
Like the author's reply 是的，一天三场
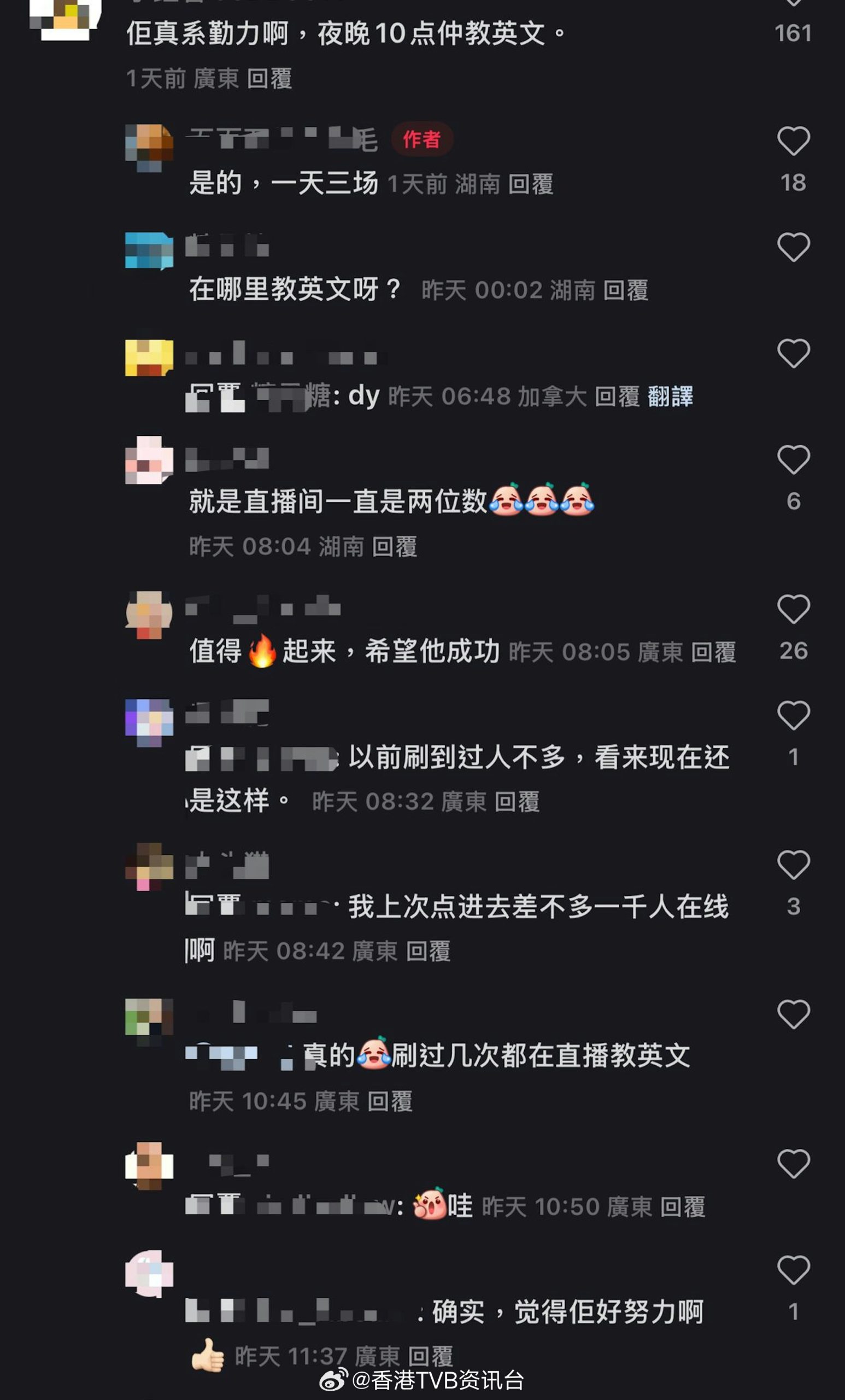click(x=793, y=141)
